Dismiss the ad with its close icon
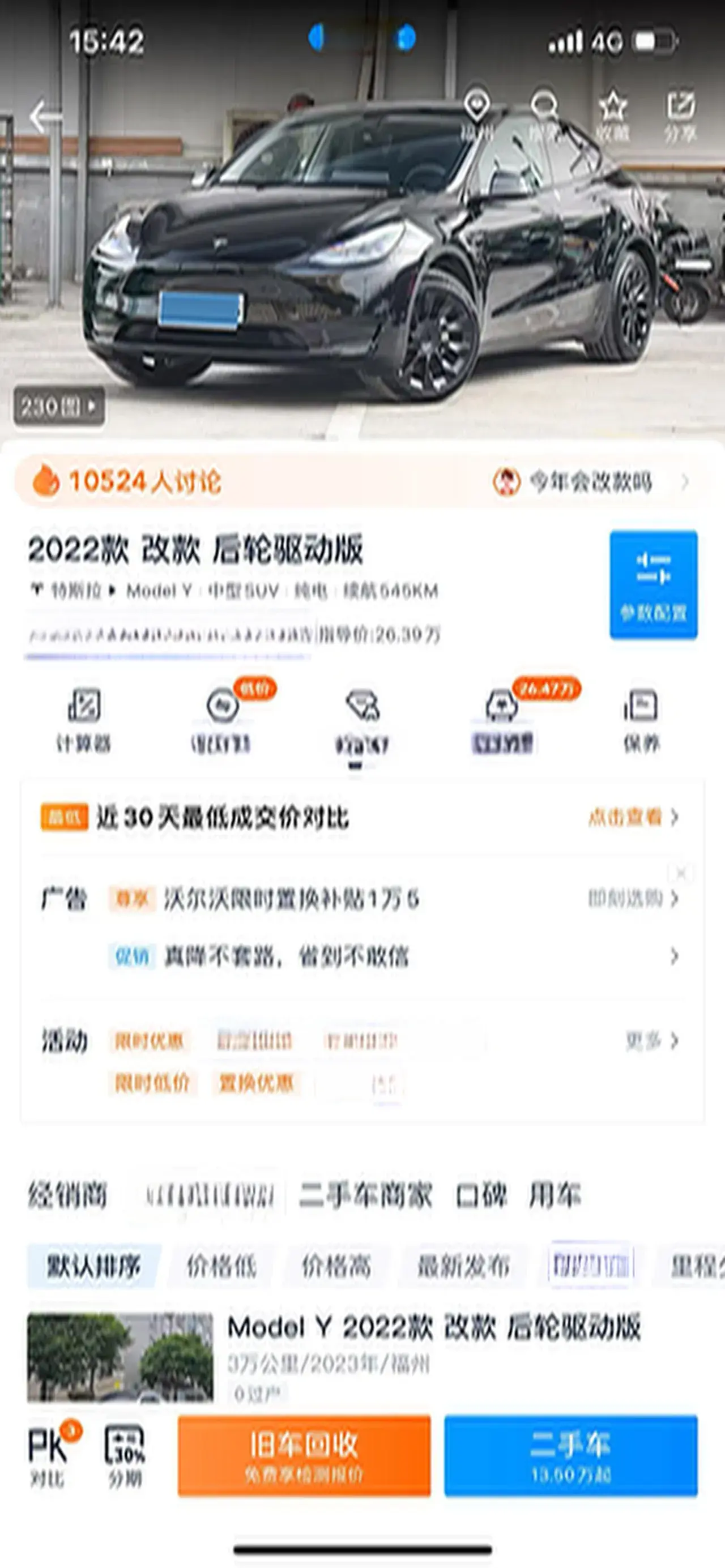Screen dimensions: 725x1568 (681, 874)
